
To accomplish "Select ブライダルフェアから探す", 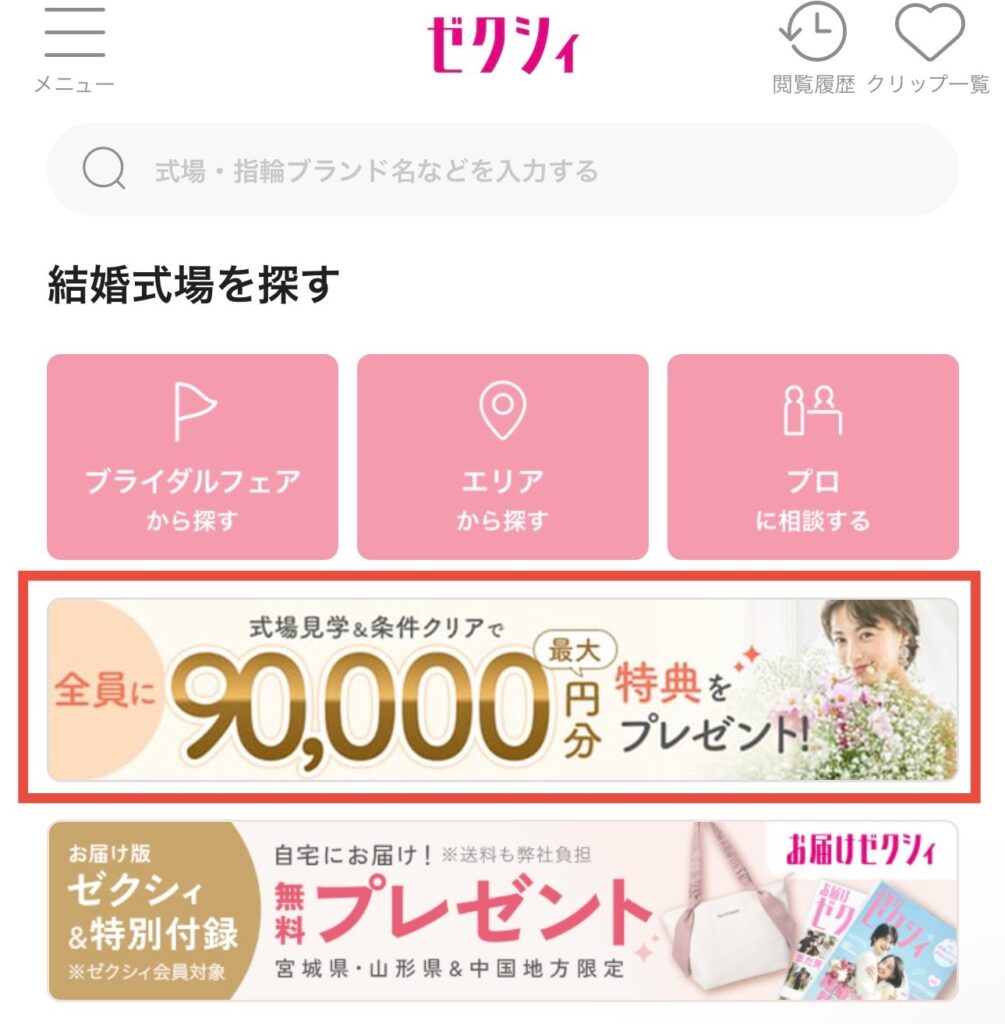I will point(192,456).
